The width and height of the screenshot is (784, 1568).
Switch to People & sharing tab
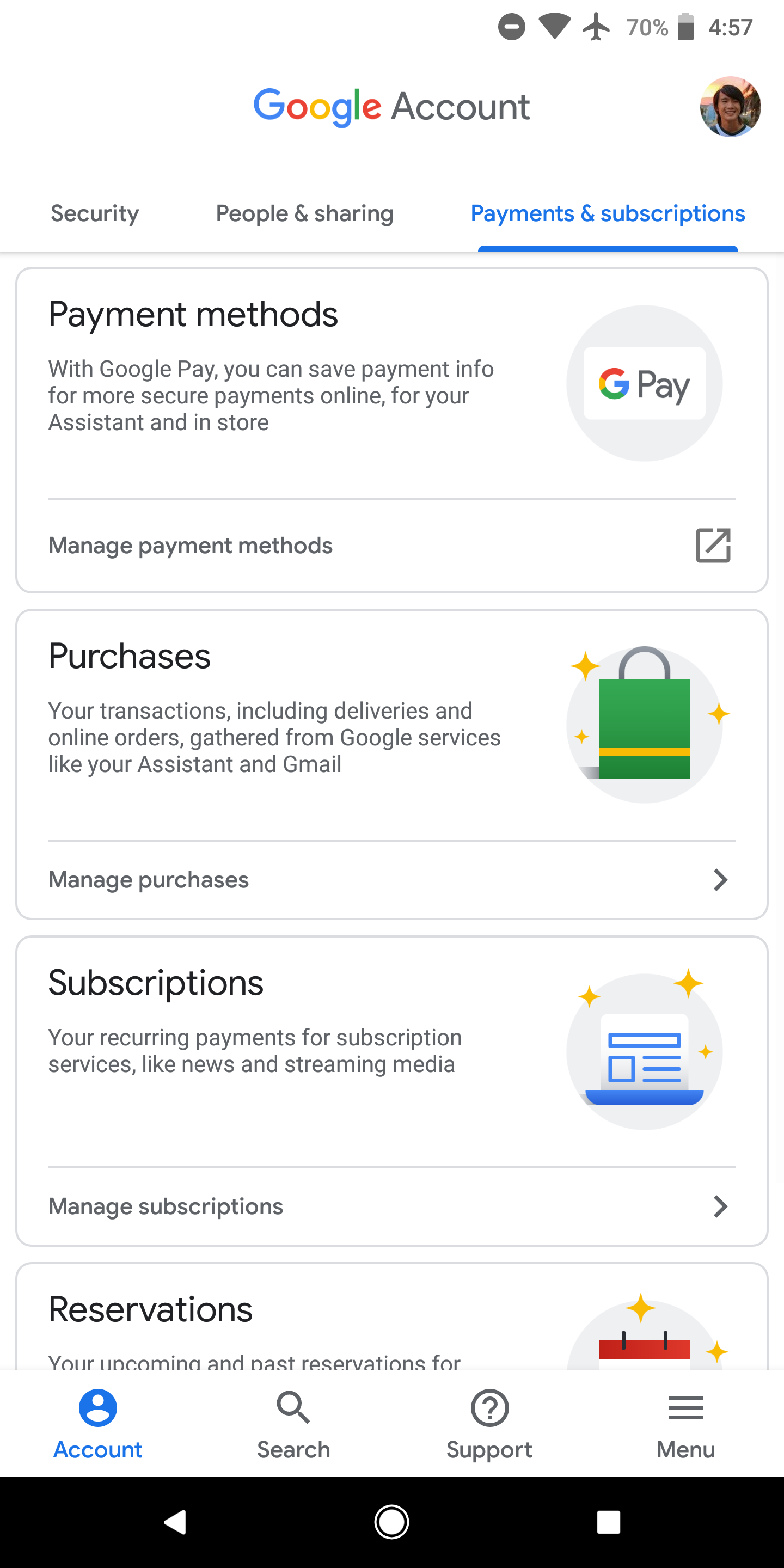pyautogui.click(x=304, y=213)
